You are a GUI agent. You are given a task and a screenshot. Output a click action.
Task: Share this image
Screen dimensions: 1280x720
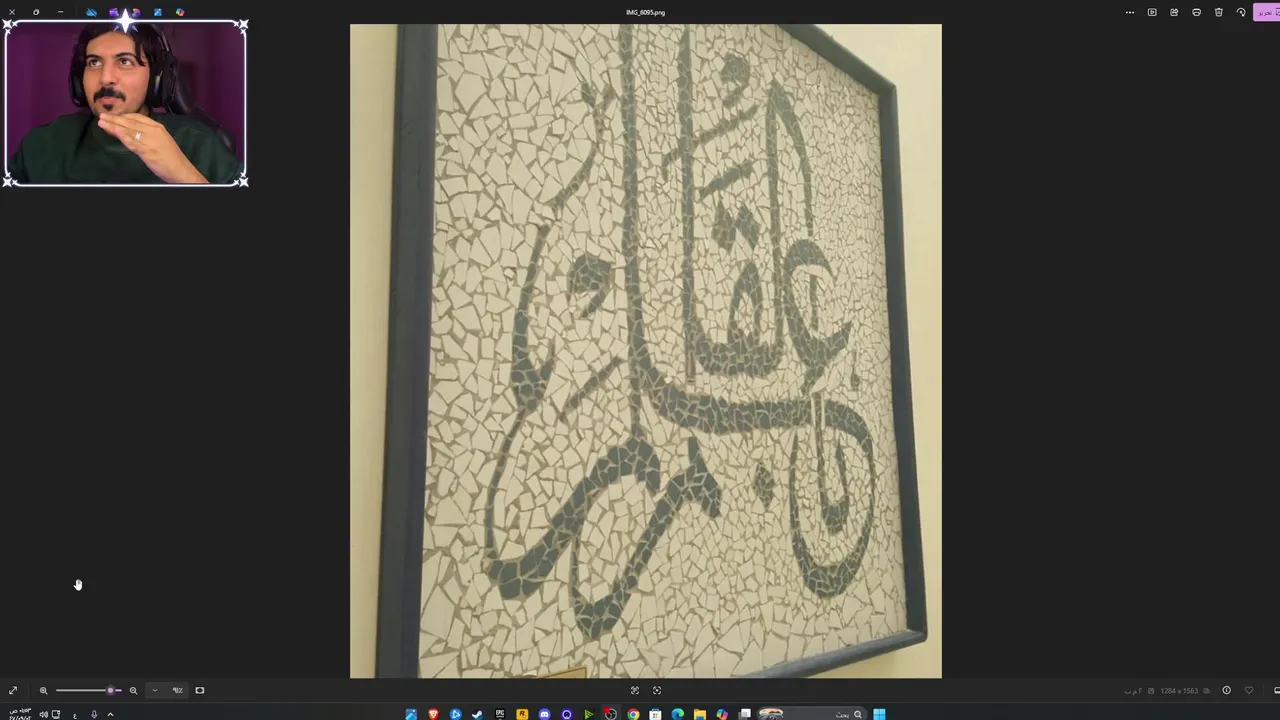pyautogui.click(x=1174, y=12)
